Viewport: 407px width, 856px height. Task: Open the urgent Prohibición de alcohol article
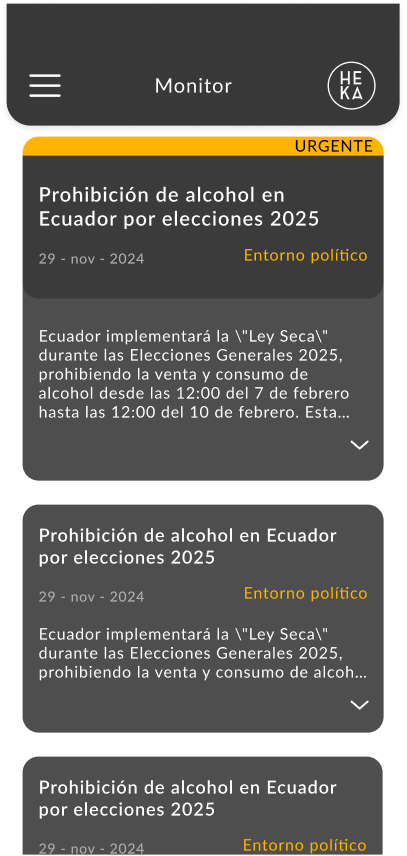point(179,207)
